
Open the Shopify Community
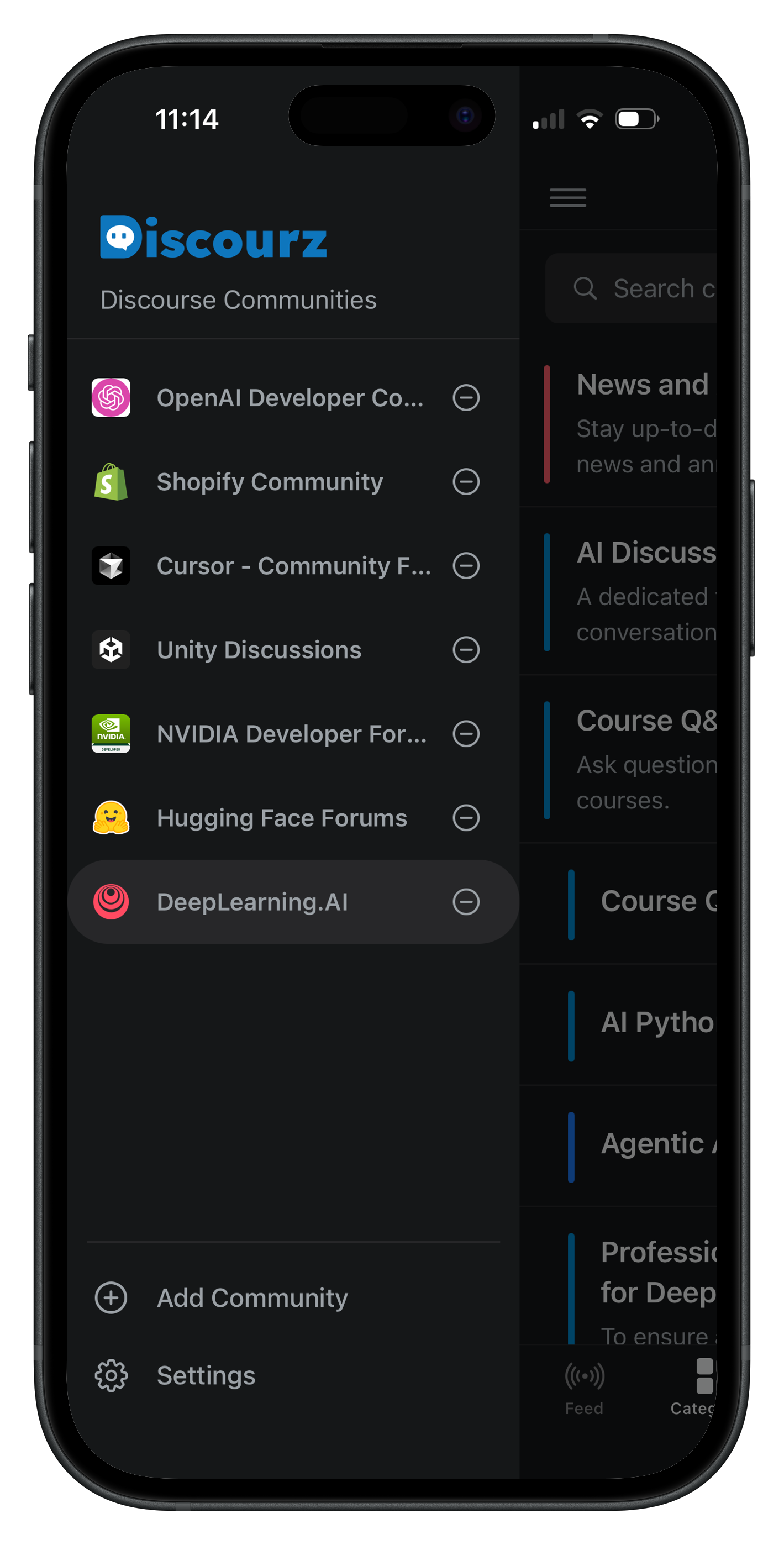click(x=269, y=482)
